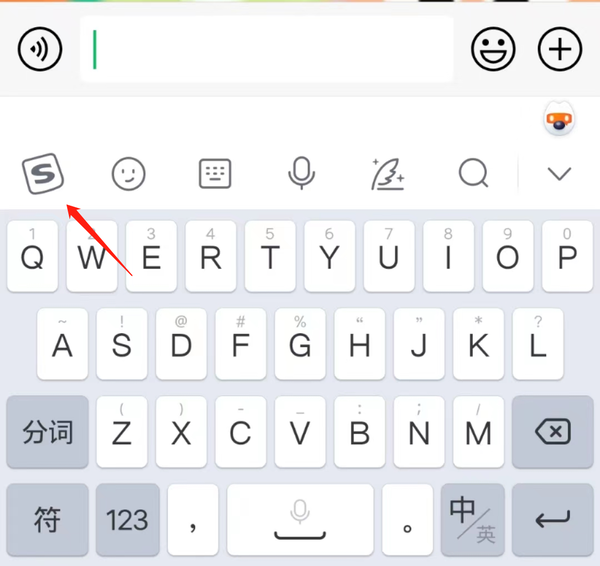Focus the chat message text field
This screenshot has width=600, height=566.
coord(267,48)
